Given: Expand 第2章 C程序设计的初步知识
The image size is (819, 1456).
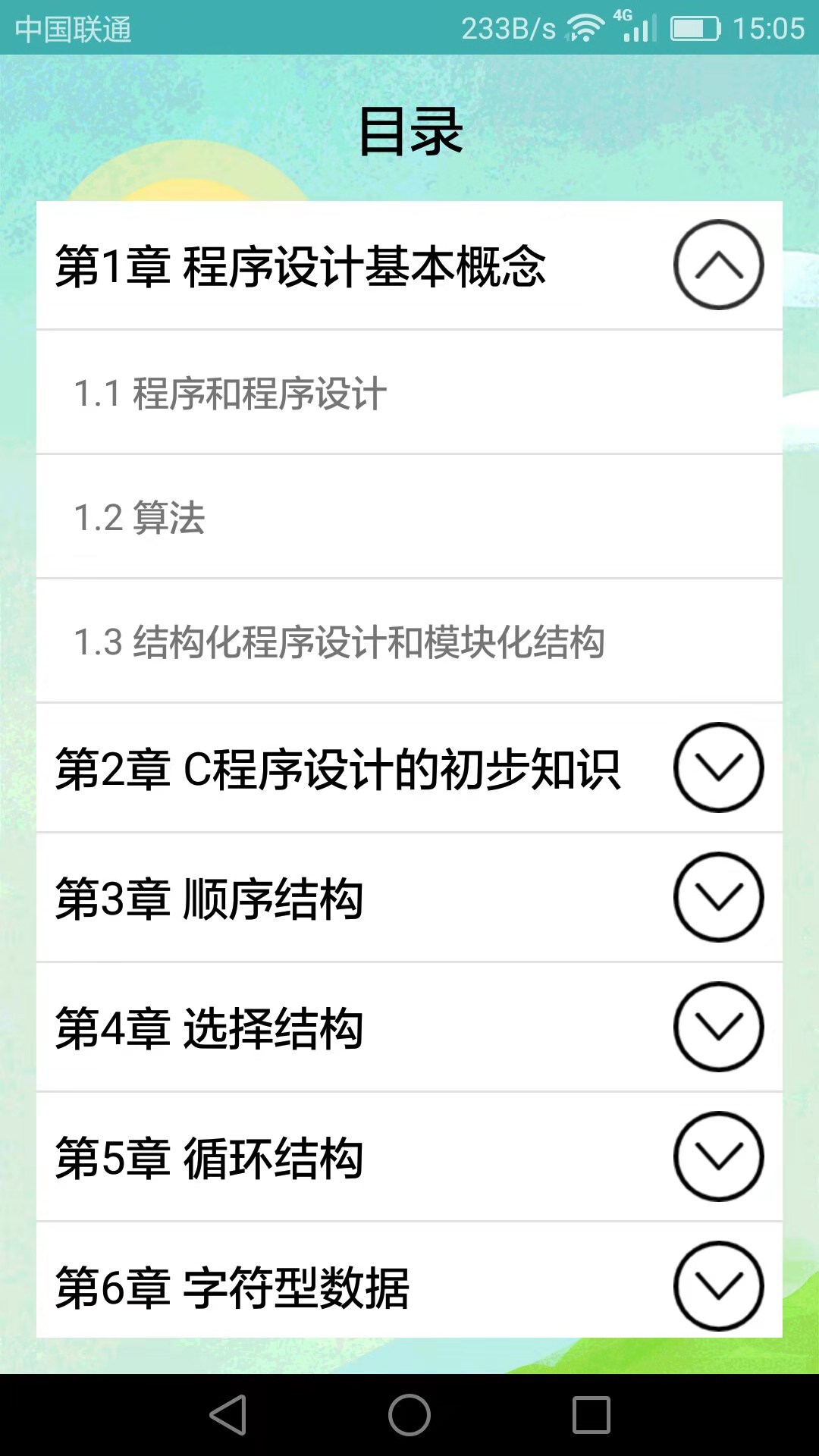Looking at the screenshot, I should pos(718,767).
